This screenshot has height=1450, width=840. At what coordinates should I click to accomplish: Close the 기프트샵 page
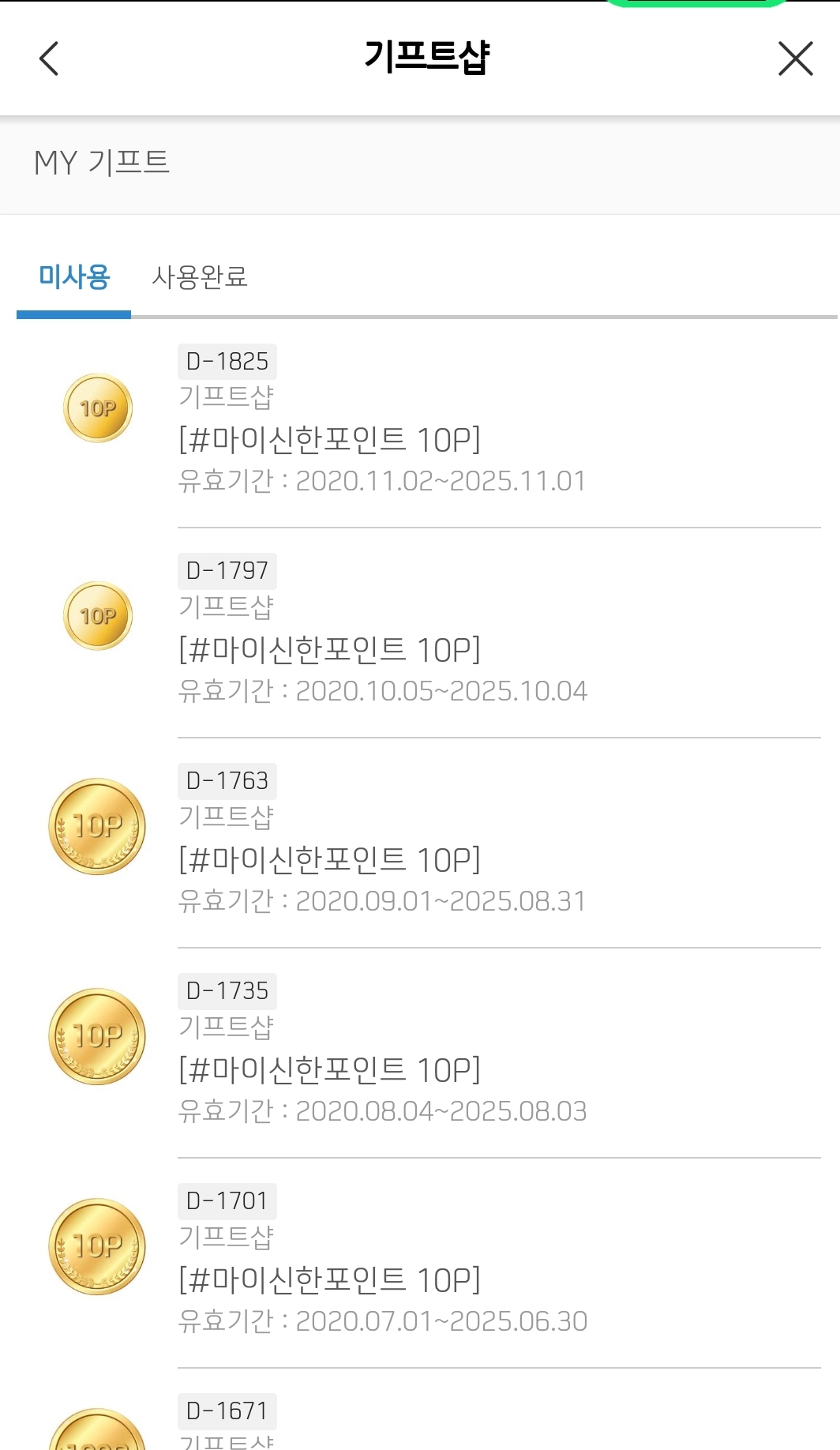(795, 59)
